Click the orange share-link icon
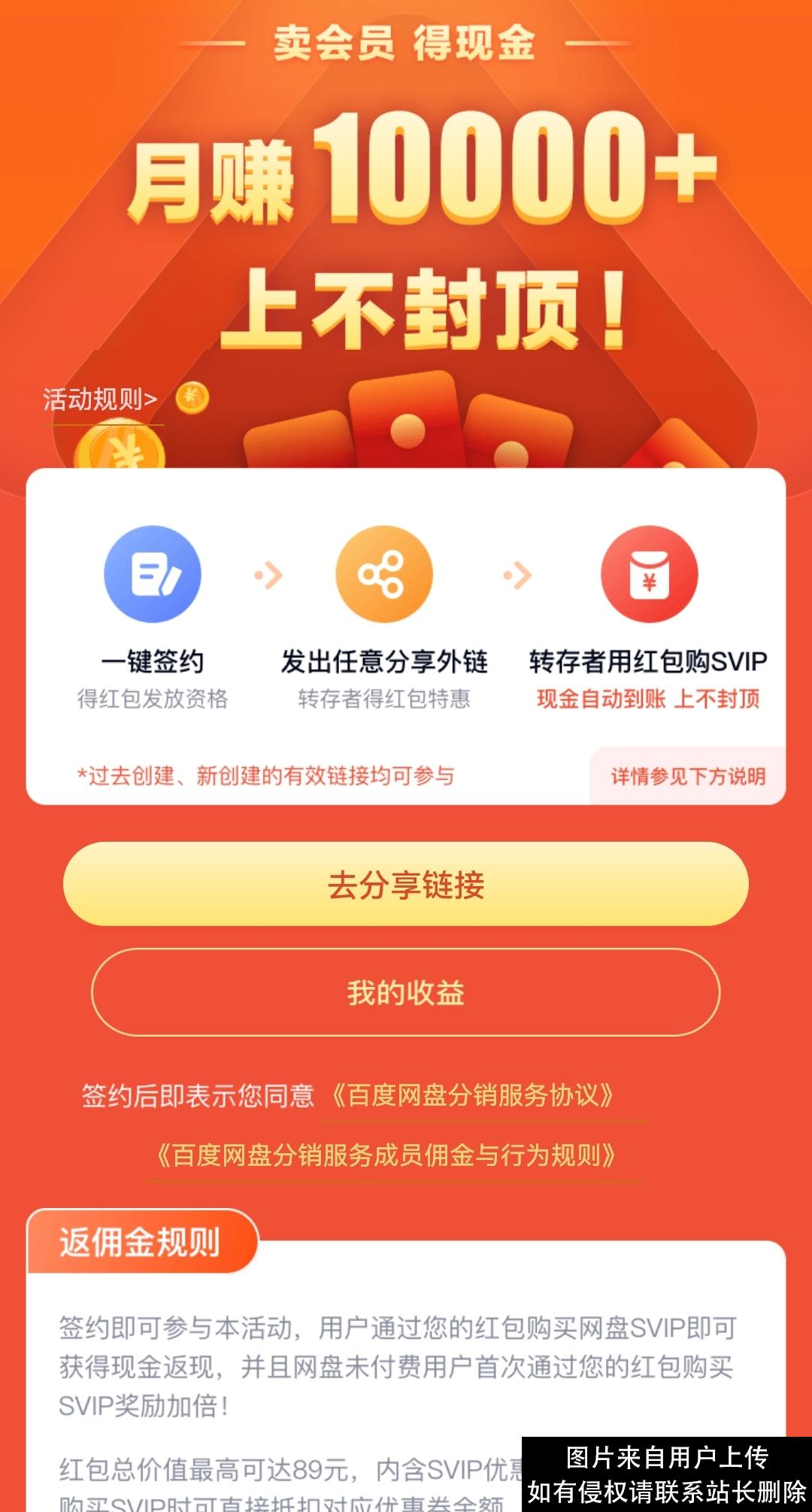Viewport: 812px width, 1512px height. 385,573
